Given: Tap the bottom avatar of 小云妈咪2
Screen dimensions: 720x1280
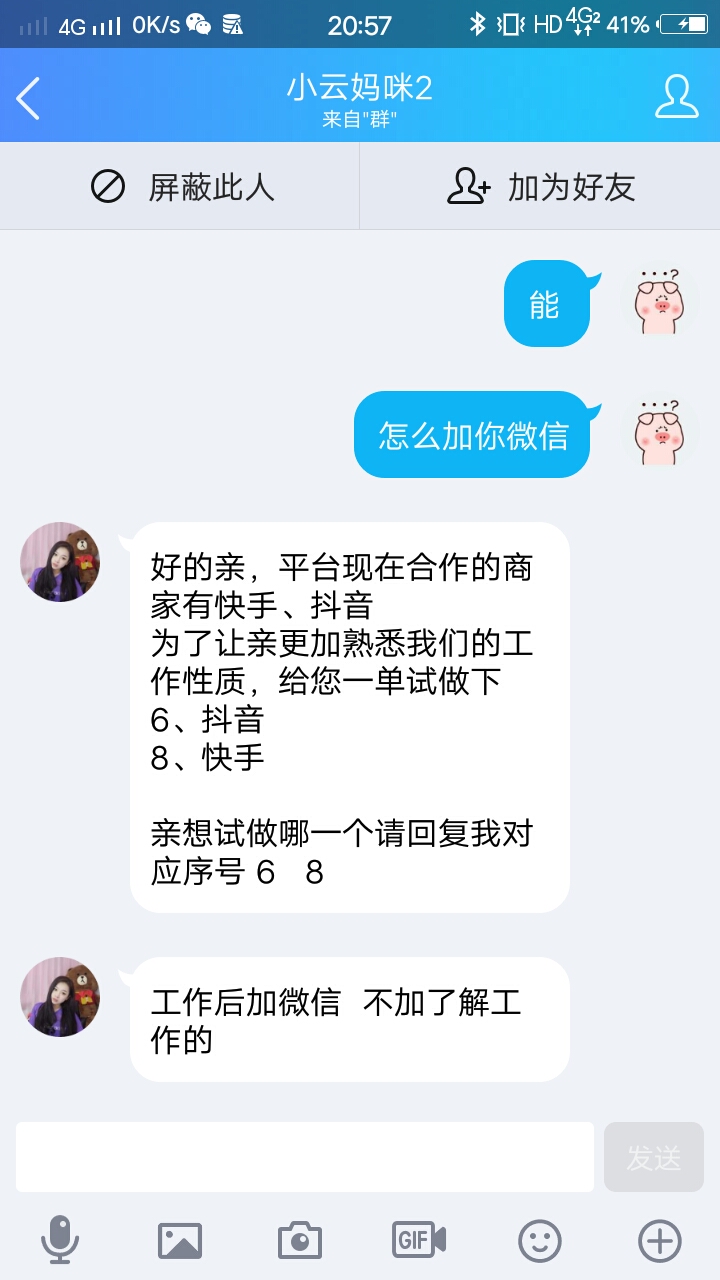Looking at the screenshot, I should (59, 997).
